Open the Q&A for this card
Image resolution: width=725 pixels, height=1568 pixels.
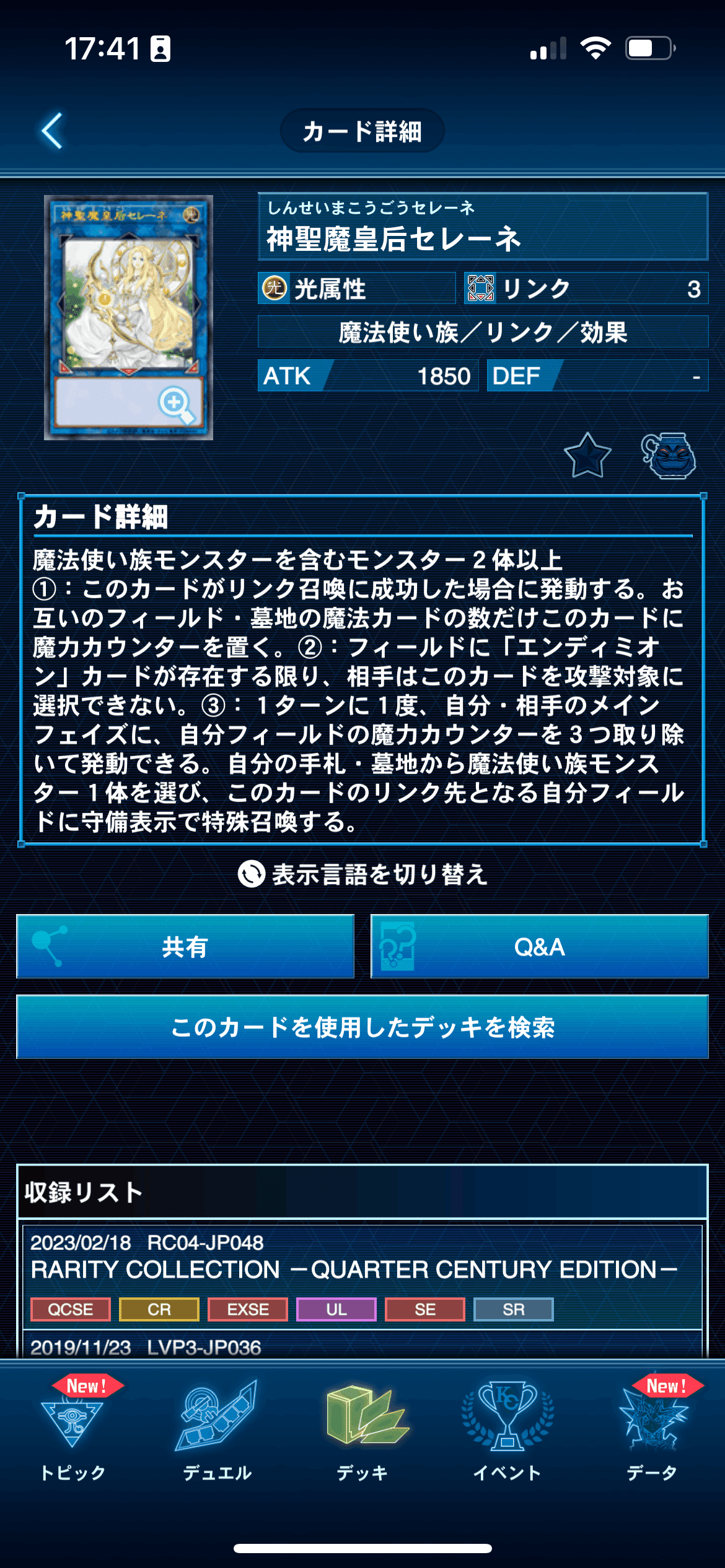[x=539, y=946]
